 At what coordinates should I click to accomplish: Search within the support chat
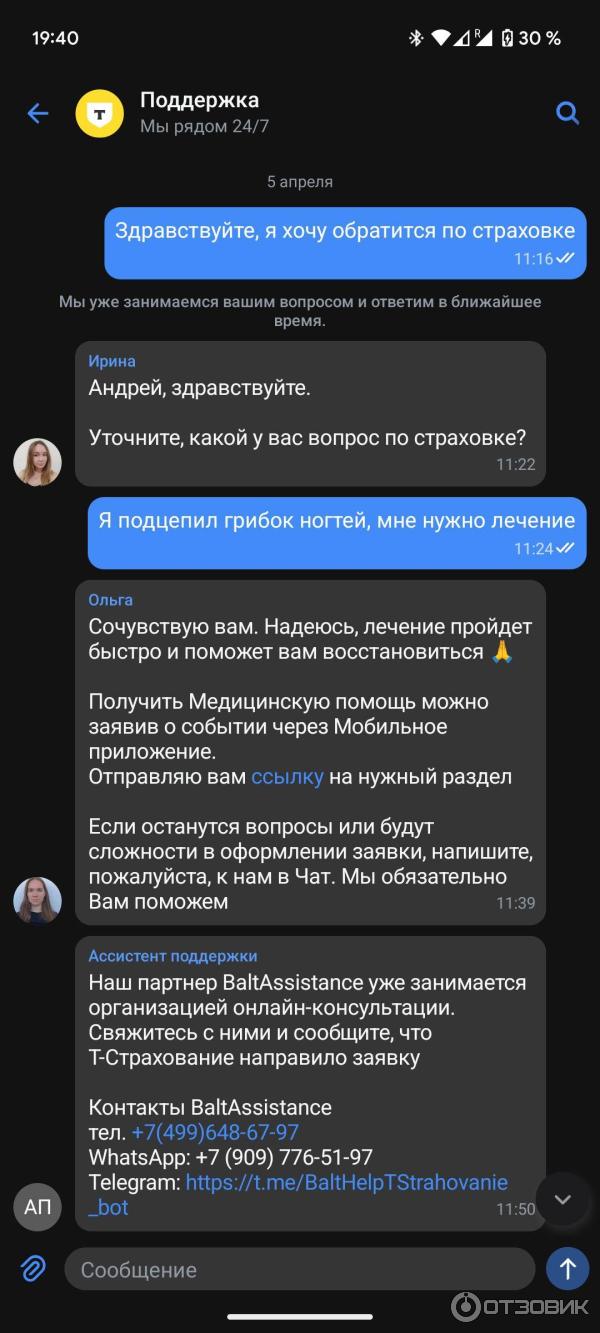pos(567,113)
